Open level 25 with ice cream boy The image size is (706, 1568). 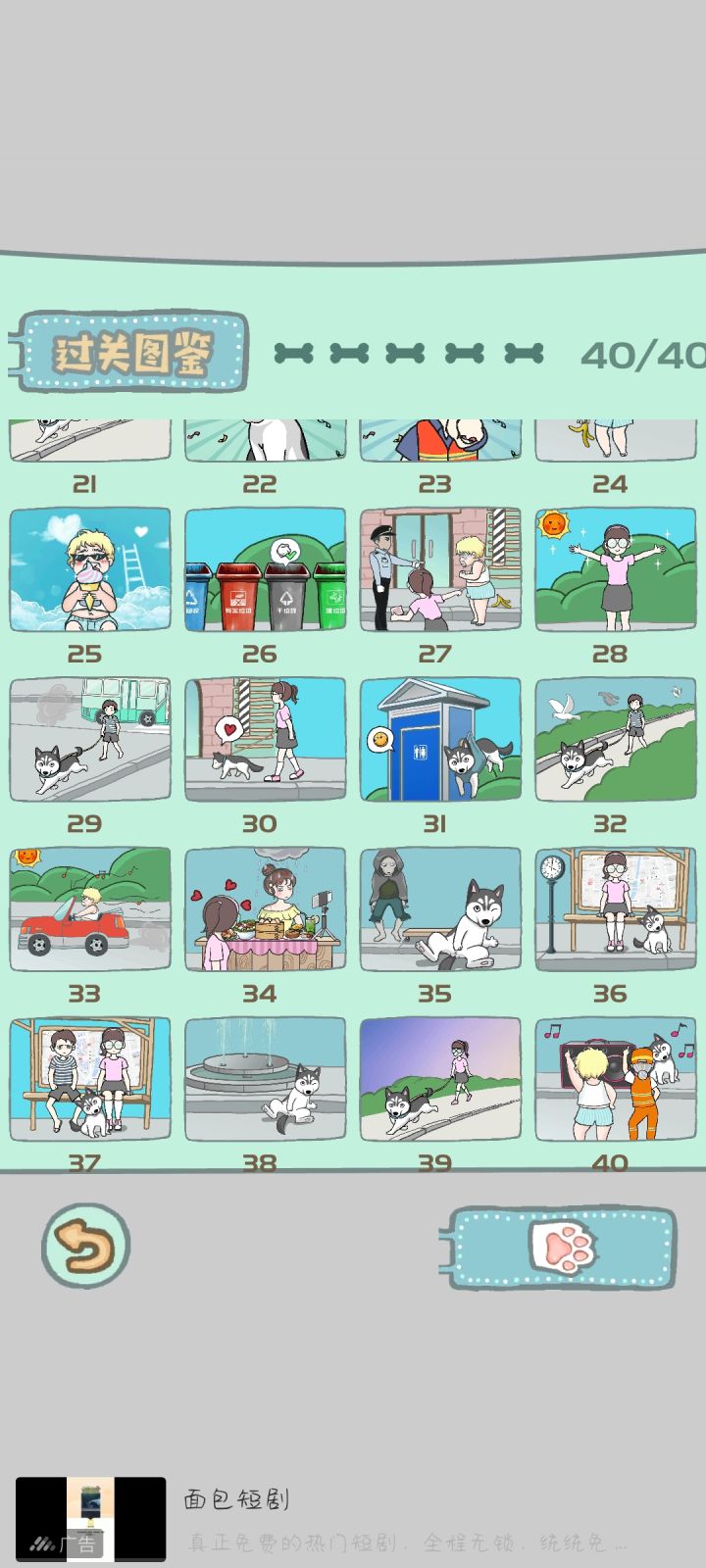[89, 568]
